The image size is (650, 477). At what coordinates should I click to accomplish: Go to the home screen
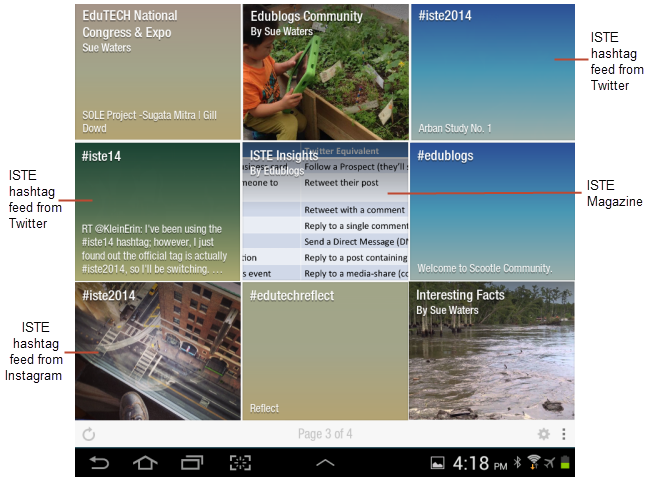146,462
